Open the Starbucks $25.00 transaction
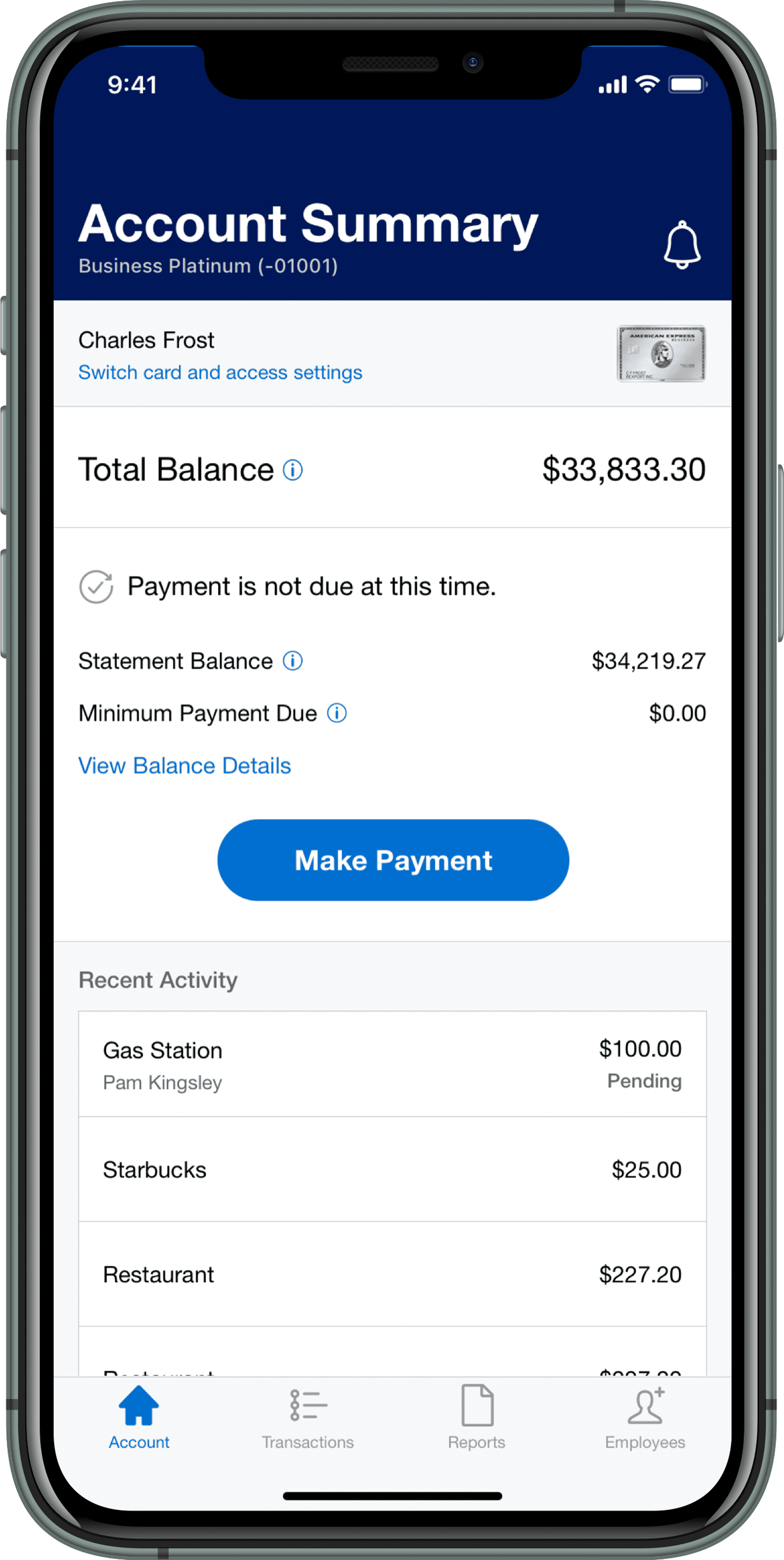 pos(392,1170)
